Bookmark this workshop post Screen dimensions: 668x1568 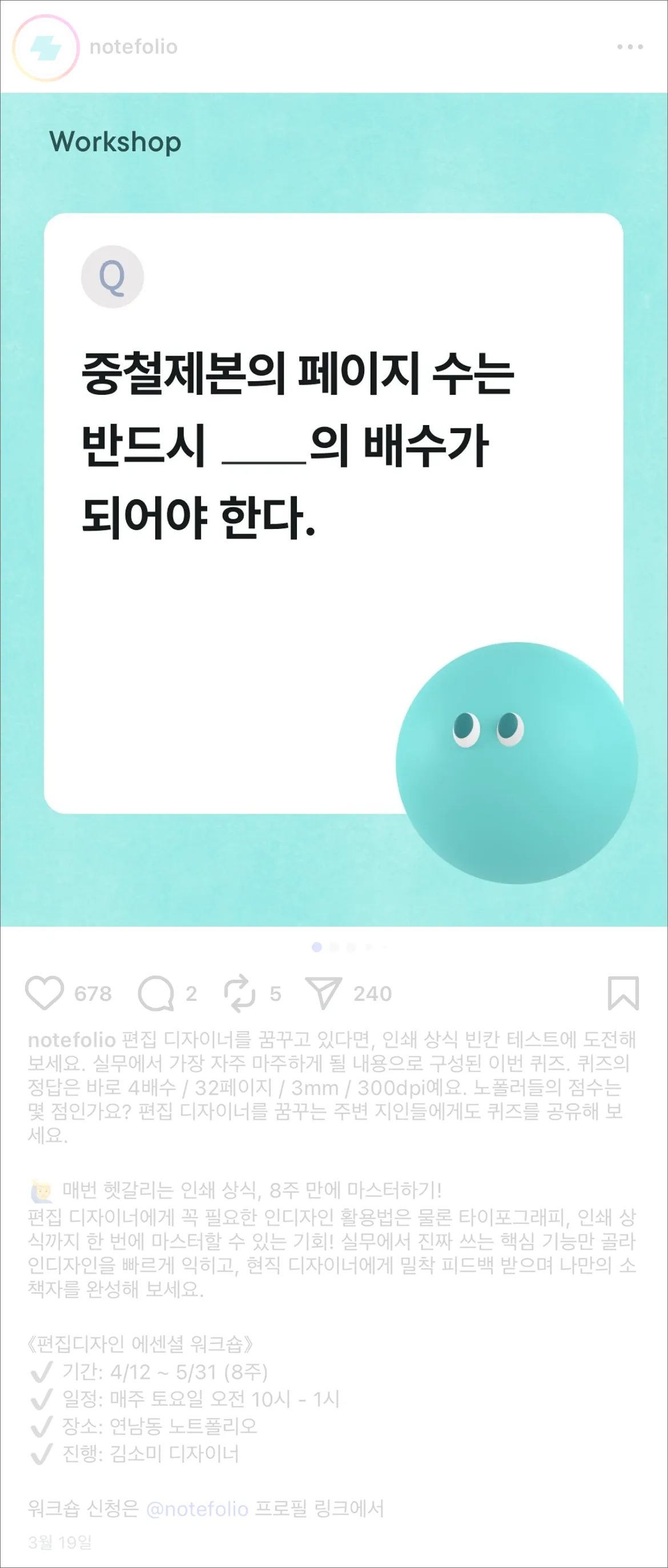623,993
